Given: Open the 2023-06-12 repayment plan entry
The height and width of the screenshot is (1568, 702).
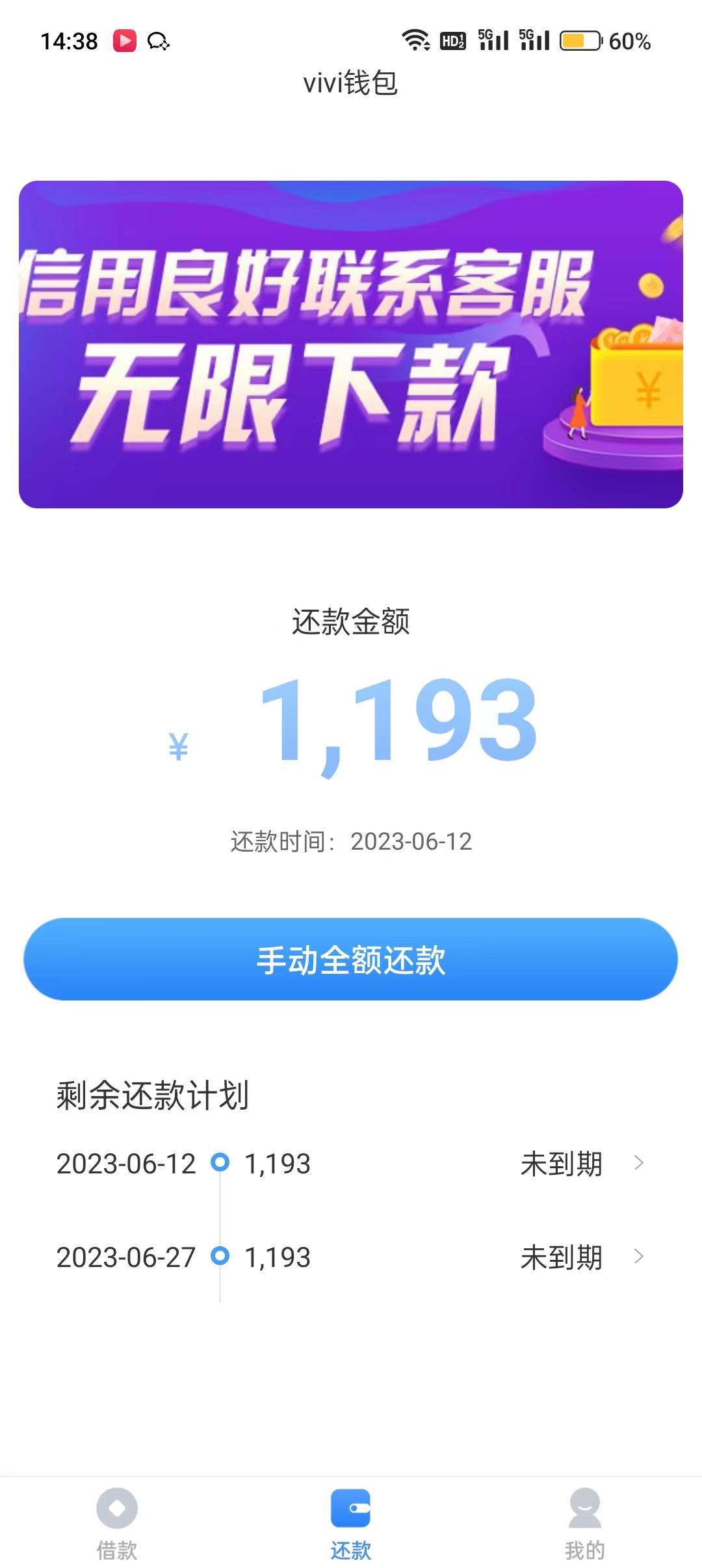Looking at the screenshot, I should (x=351, y=1164).
